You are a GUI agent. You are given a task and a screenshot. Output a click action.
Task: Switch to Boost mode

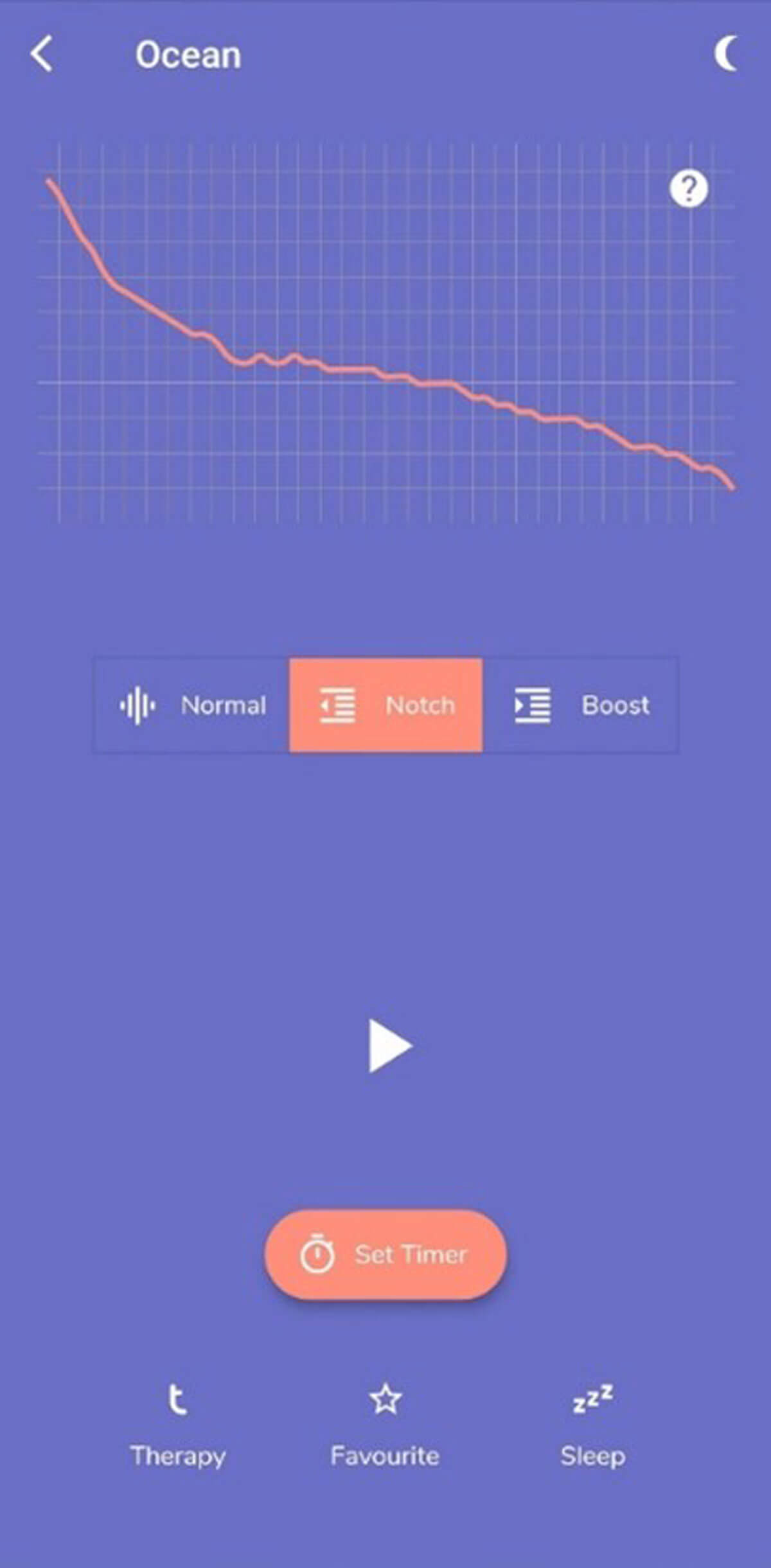(x=581, y=705)
